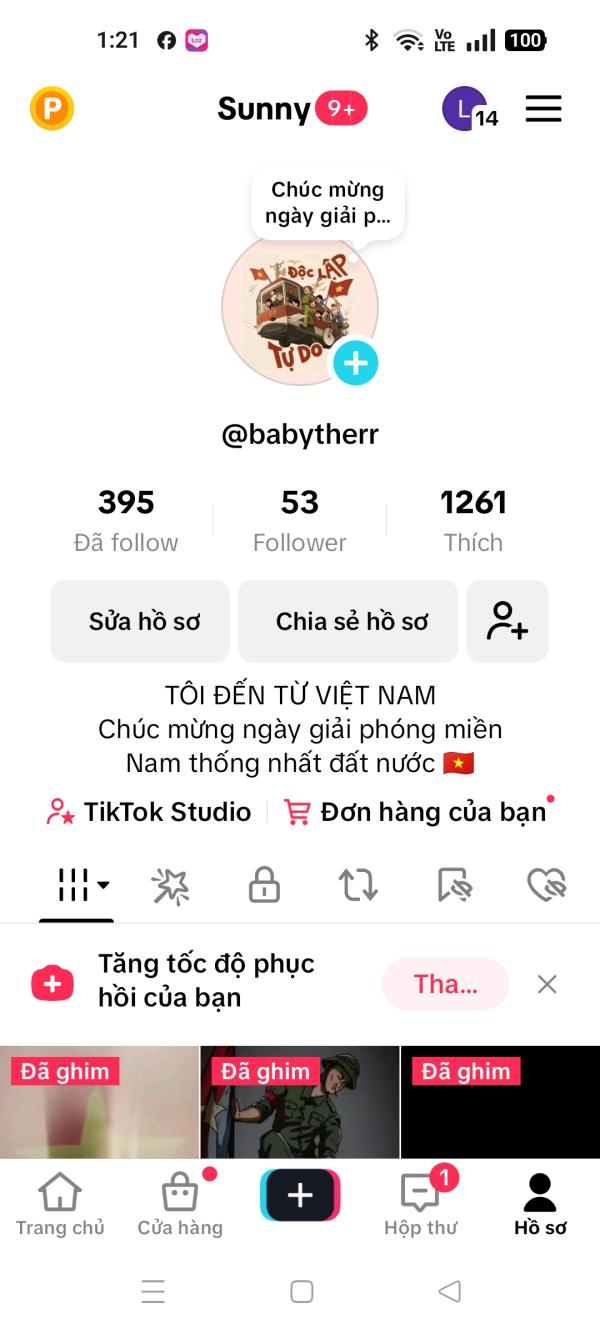Create a new video with plus button
Screen dimensions: 600x1333
300,1195
